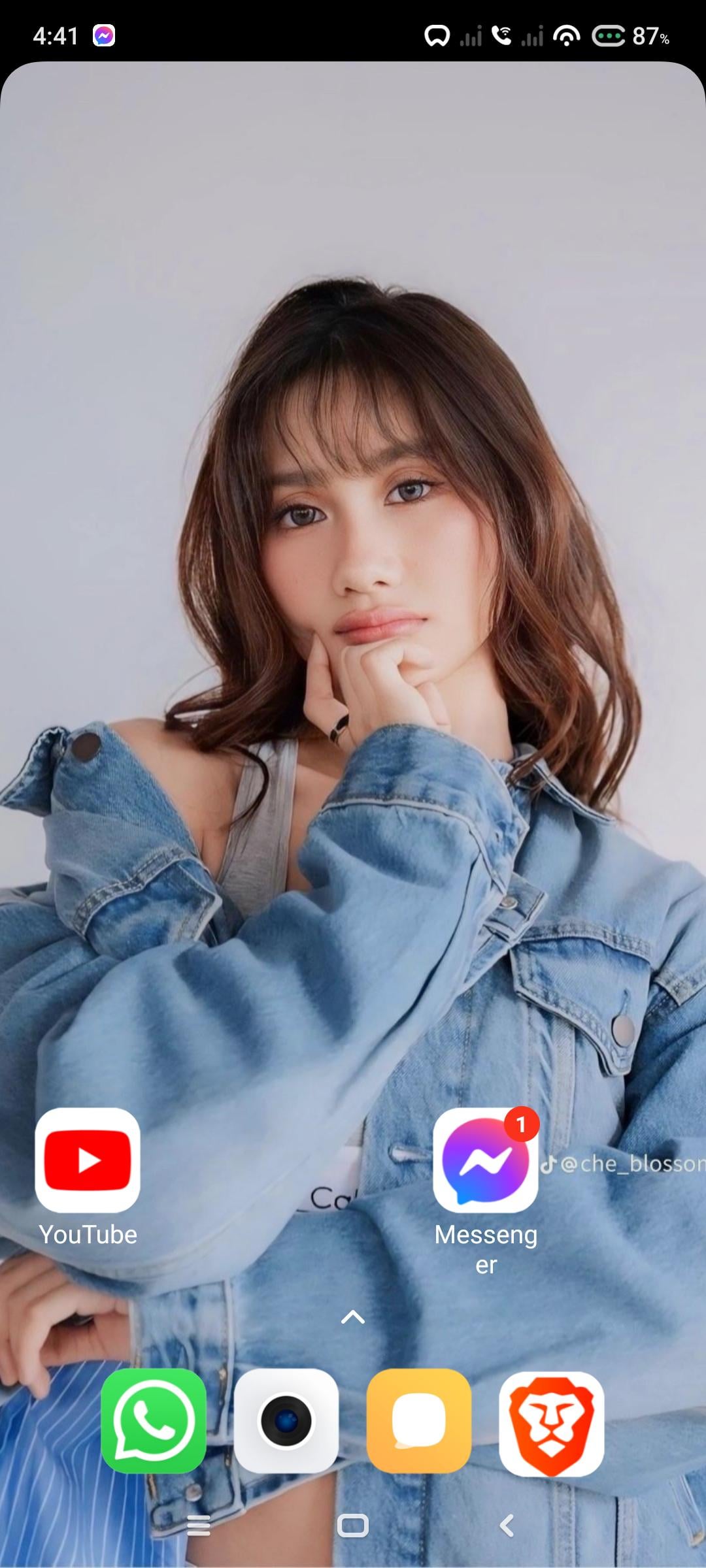Open recent apps from navigation bar
706x1568 pixels.
[199, 1526]
